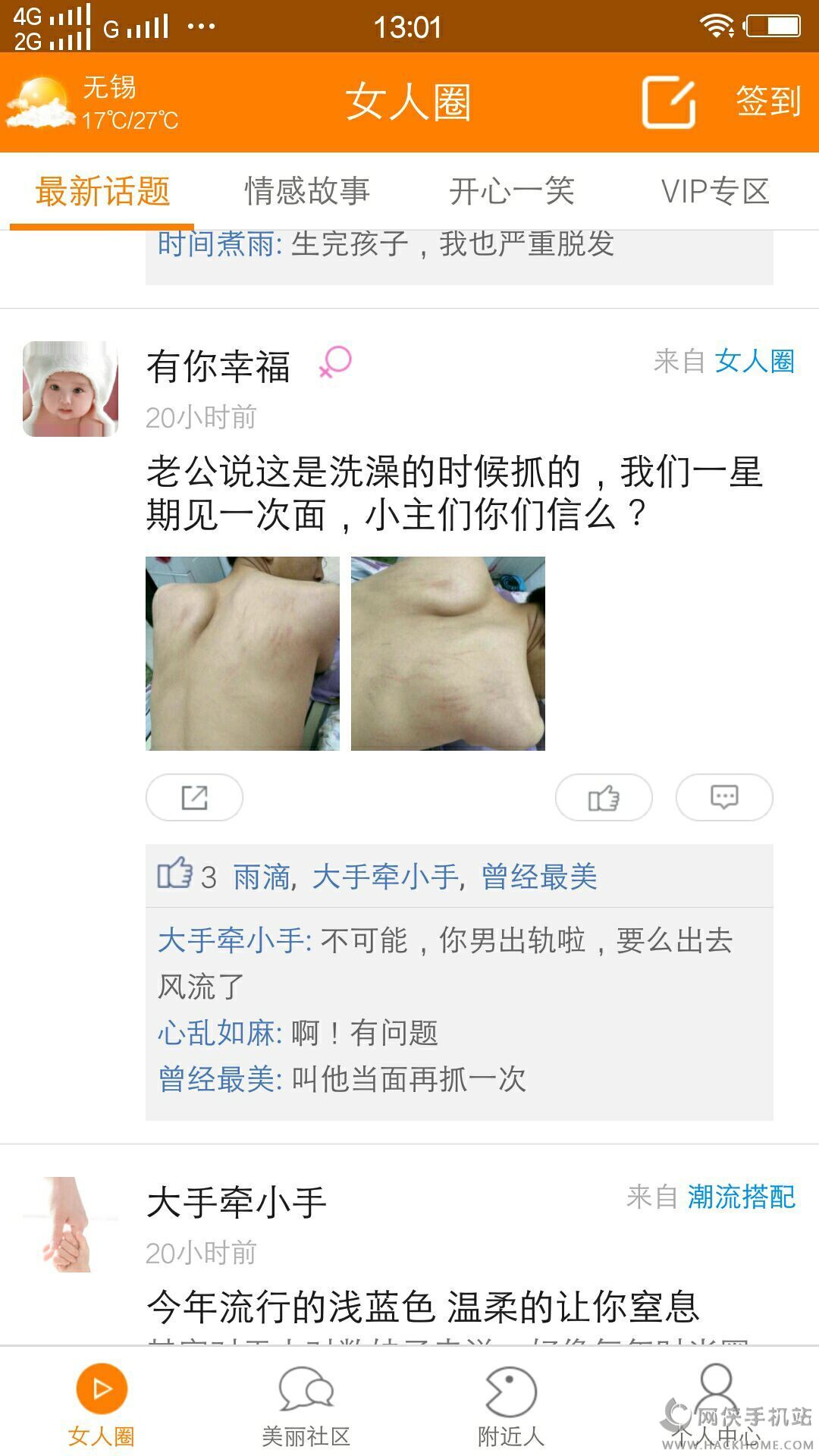819x1456 pixels.
Task: Go to the 美丽社区 tab
Action: (x=306, y=1403)
